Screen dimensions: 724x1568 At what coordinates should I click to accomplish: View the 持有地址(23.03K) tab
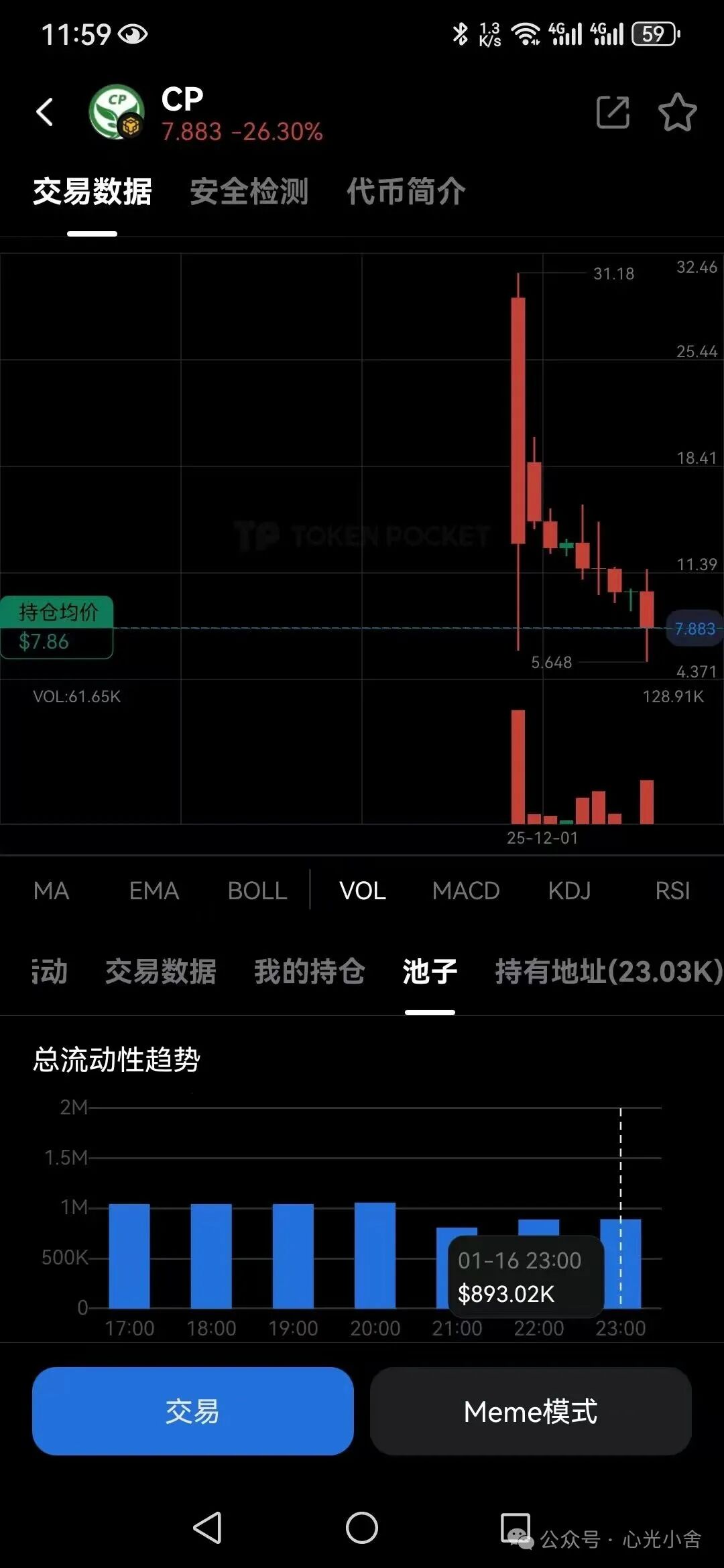coord(608,971)
